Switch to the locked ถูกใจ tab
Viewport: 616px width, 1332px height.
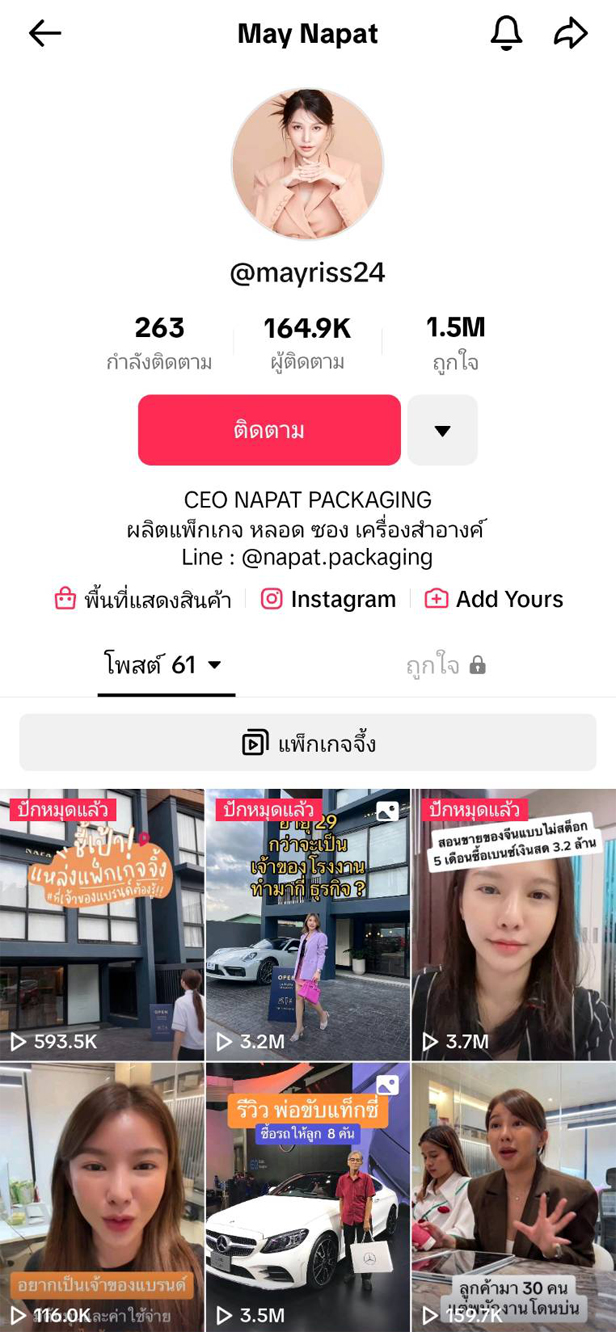(x=446, y=665)
